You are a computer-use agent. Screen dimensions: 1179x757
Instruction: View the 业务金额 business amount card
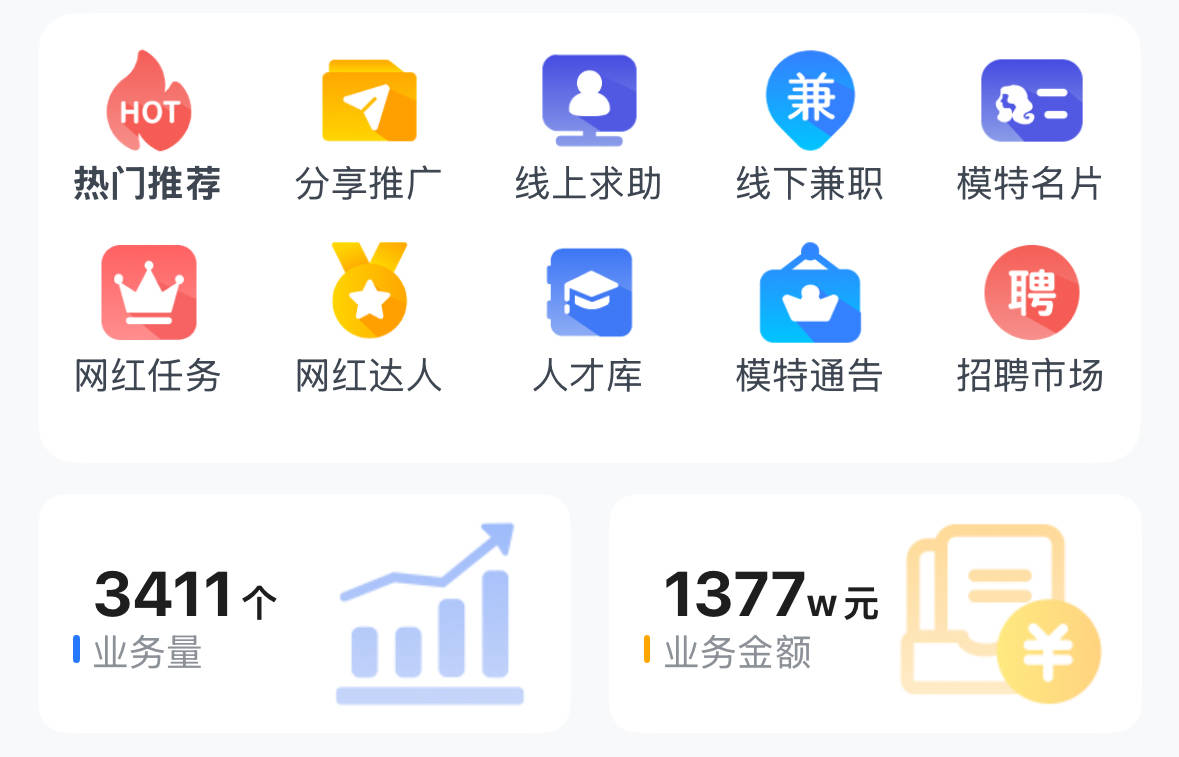tap(874, 613)
